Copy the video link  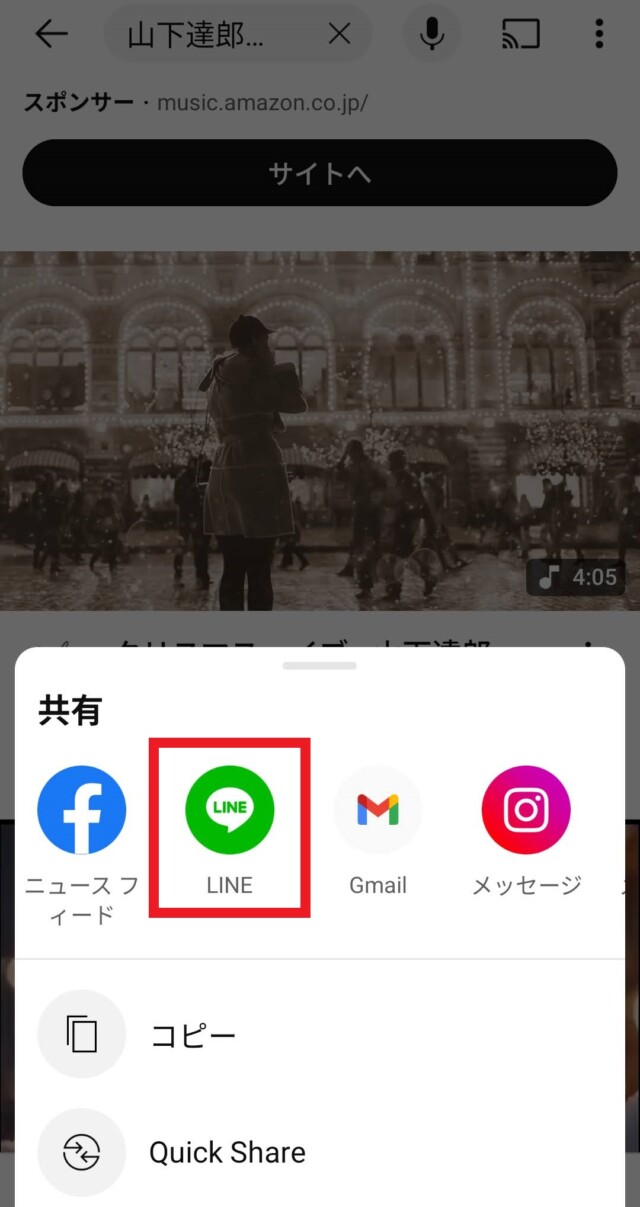tap(82, 1035)
